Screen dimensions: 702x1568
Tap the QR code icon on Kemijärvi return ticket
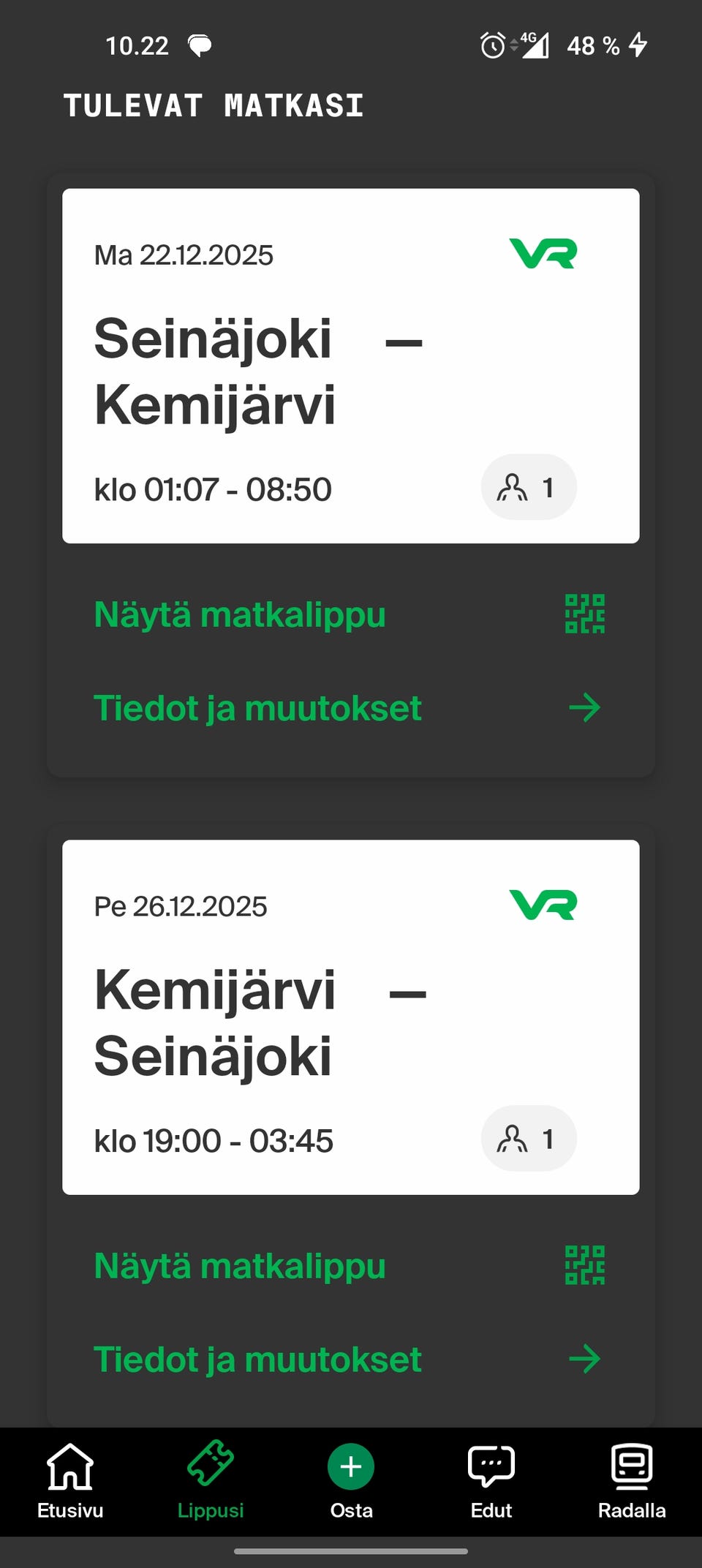585,1265
